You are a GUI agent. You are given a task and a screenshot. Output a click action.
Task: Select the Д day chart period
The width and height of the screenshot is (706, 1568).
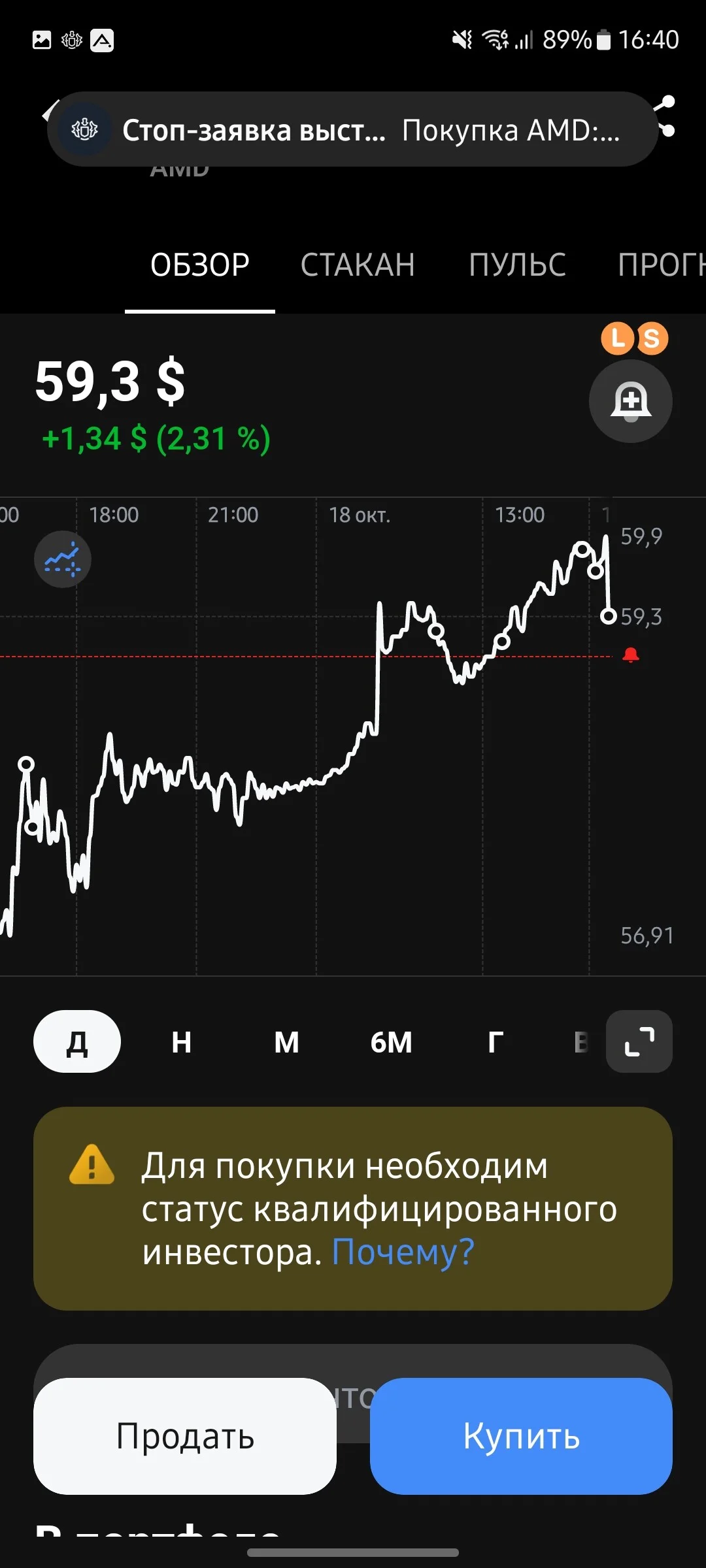click(77, 1041)
